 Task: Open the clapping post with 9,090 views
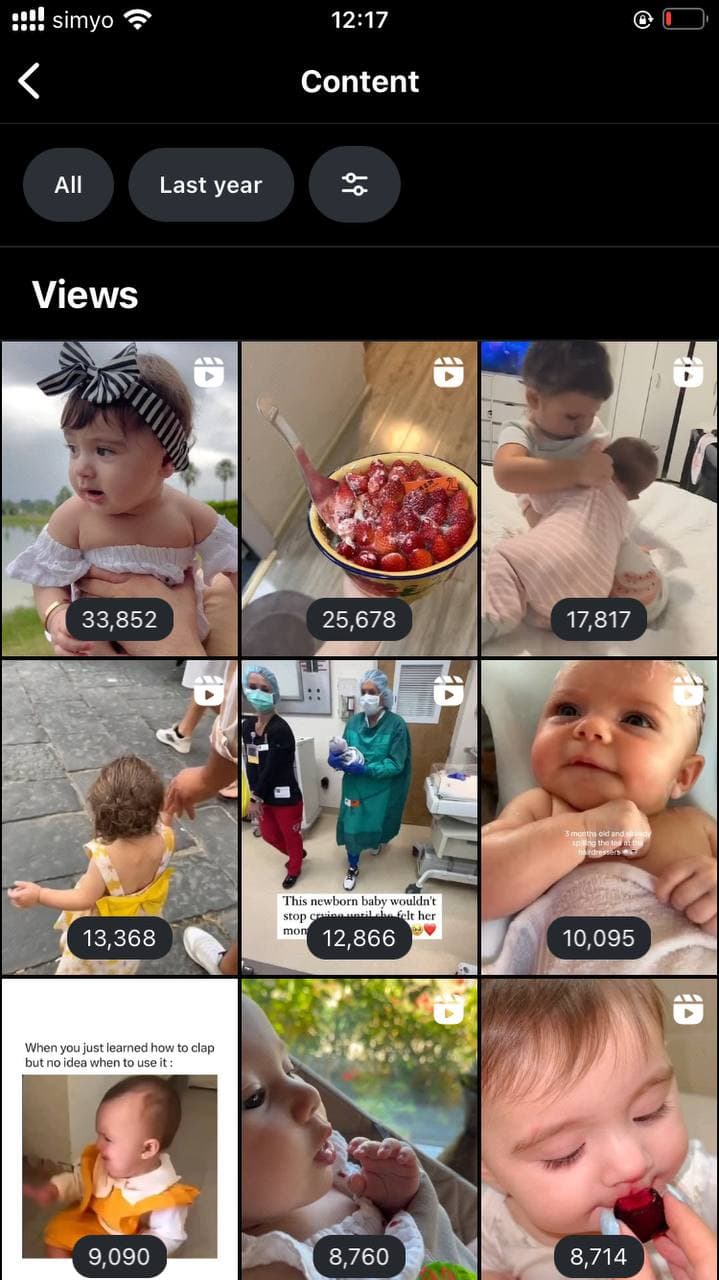120,1130
